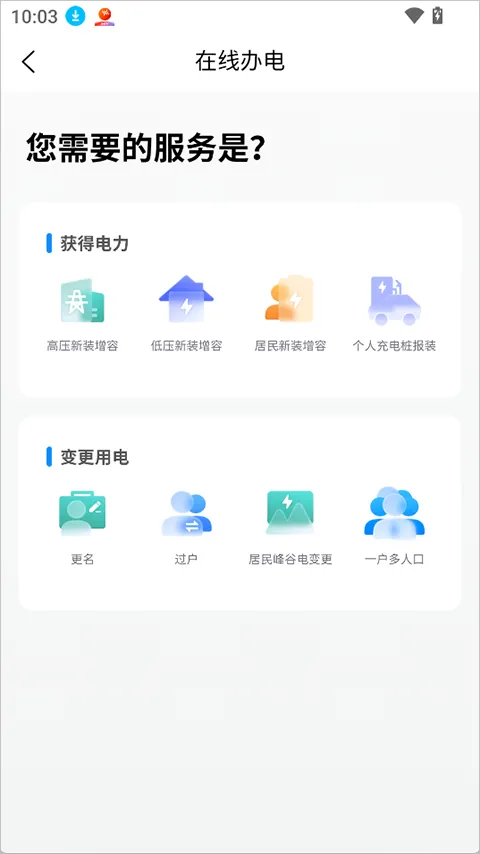Screen dimensions: 480x854
Task: Open the 更名 service
Action: click(x=82, y=527)
